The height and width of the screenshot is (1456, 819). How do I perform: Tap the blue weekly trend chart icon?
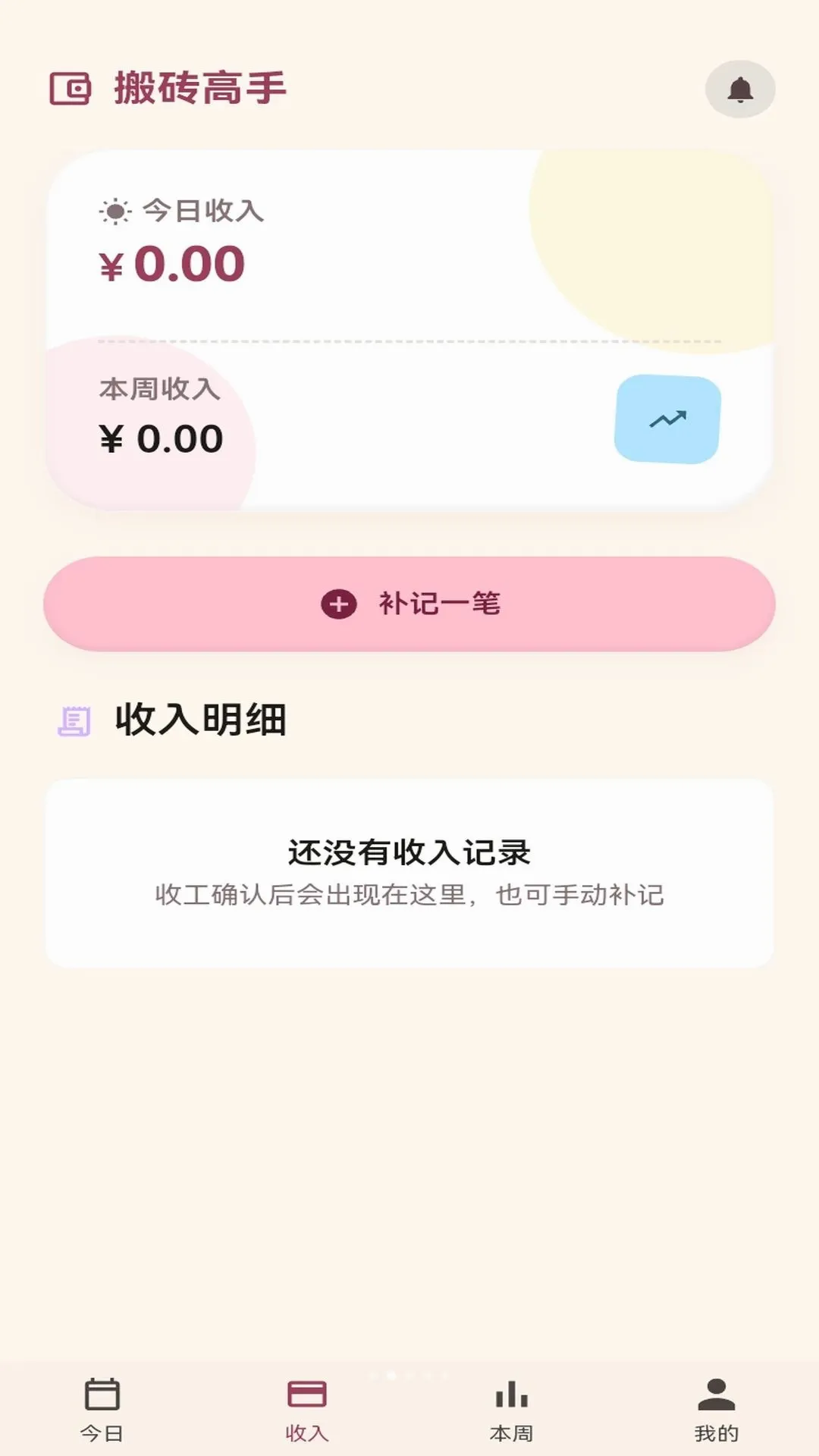tap(667, 419)
